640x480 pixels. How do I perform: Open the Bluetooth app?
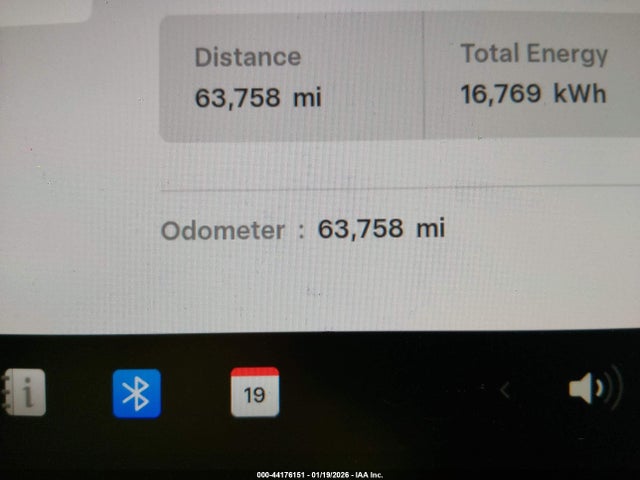136,393
